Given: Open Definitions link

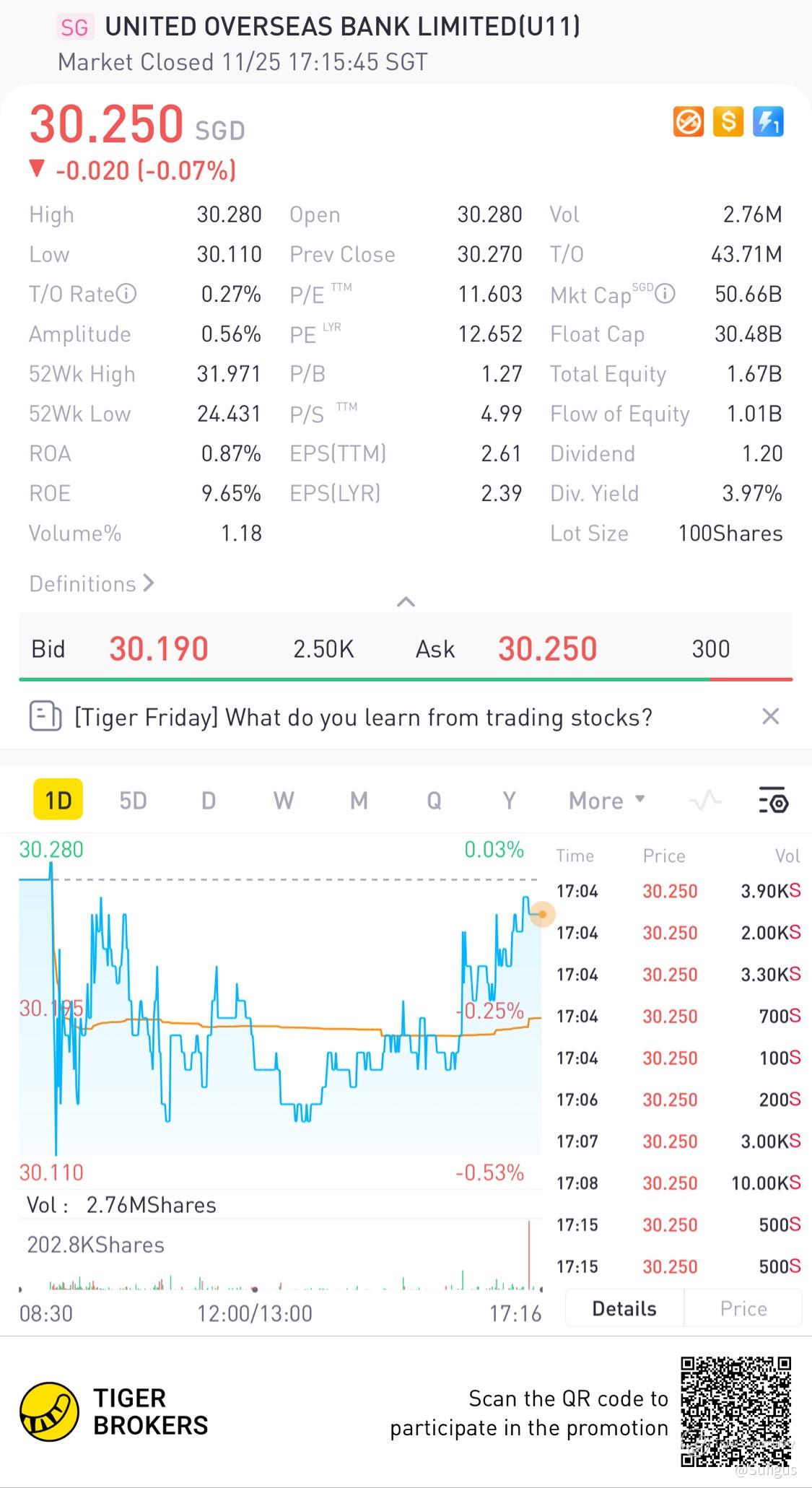Looking at the screenshot, I should 92,583.
